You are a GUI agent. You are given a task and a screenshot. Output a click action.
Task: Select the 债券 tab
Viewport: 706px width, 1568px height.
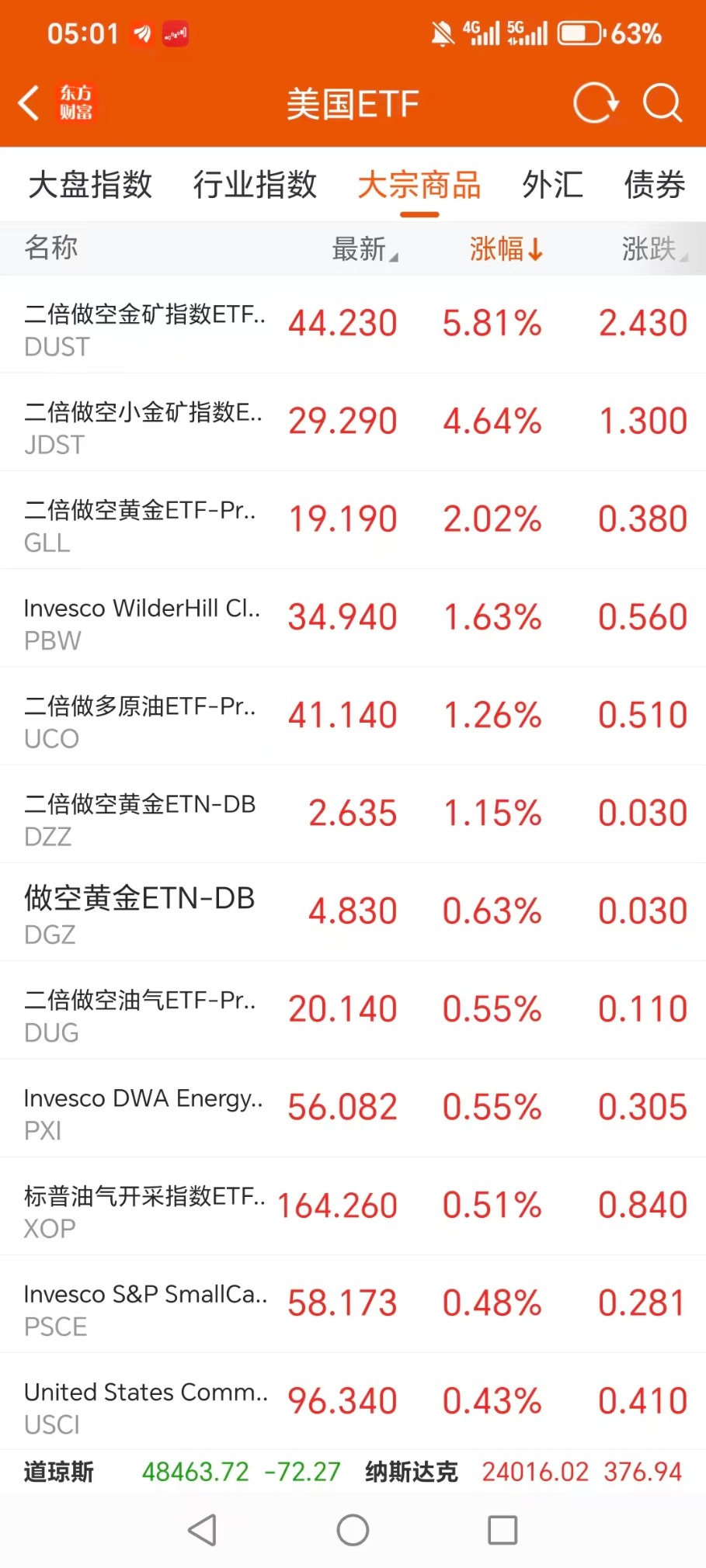[654, 186]
